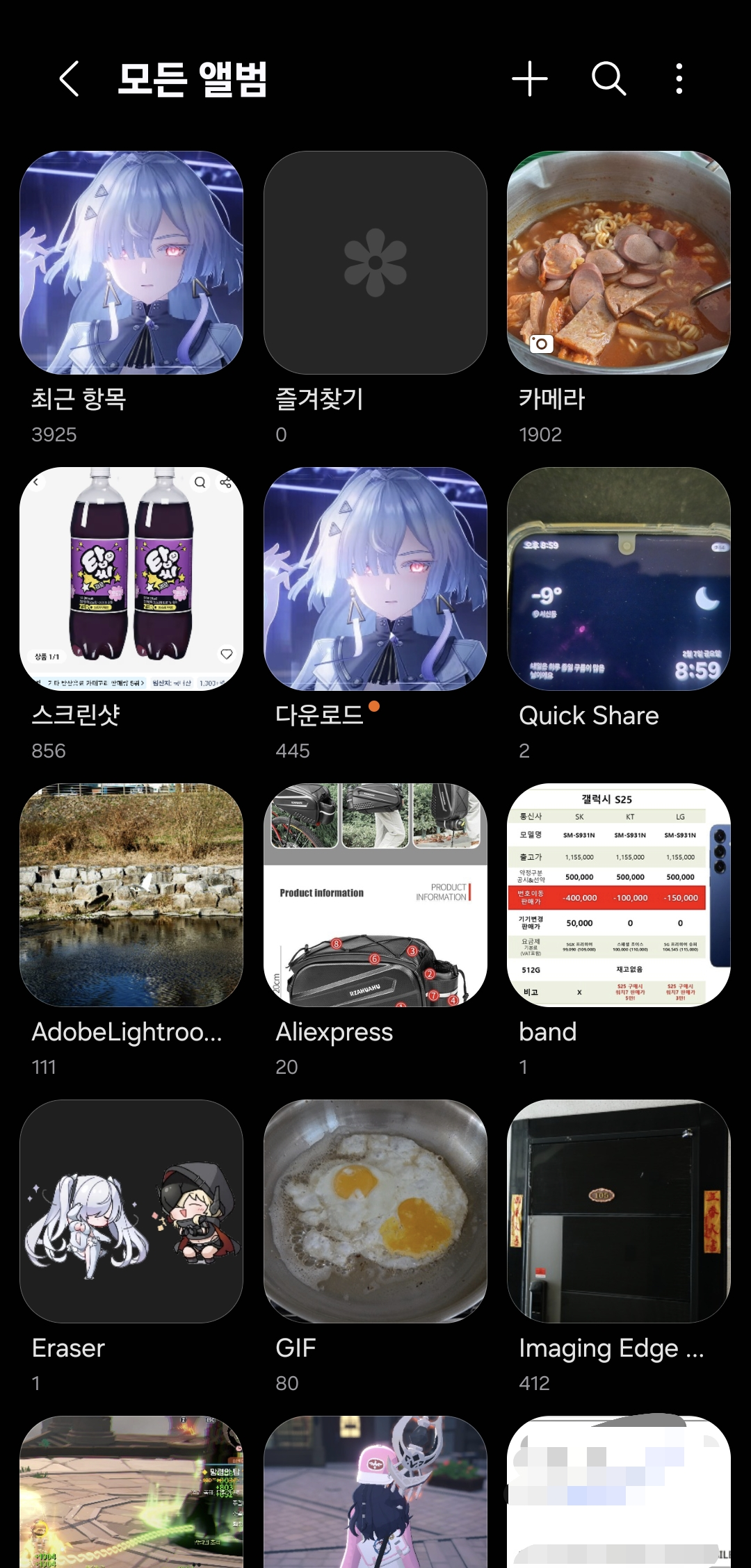
Task: Open the Imaging Edge album
Action: [x=619, y=1211]
